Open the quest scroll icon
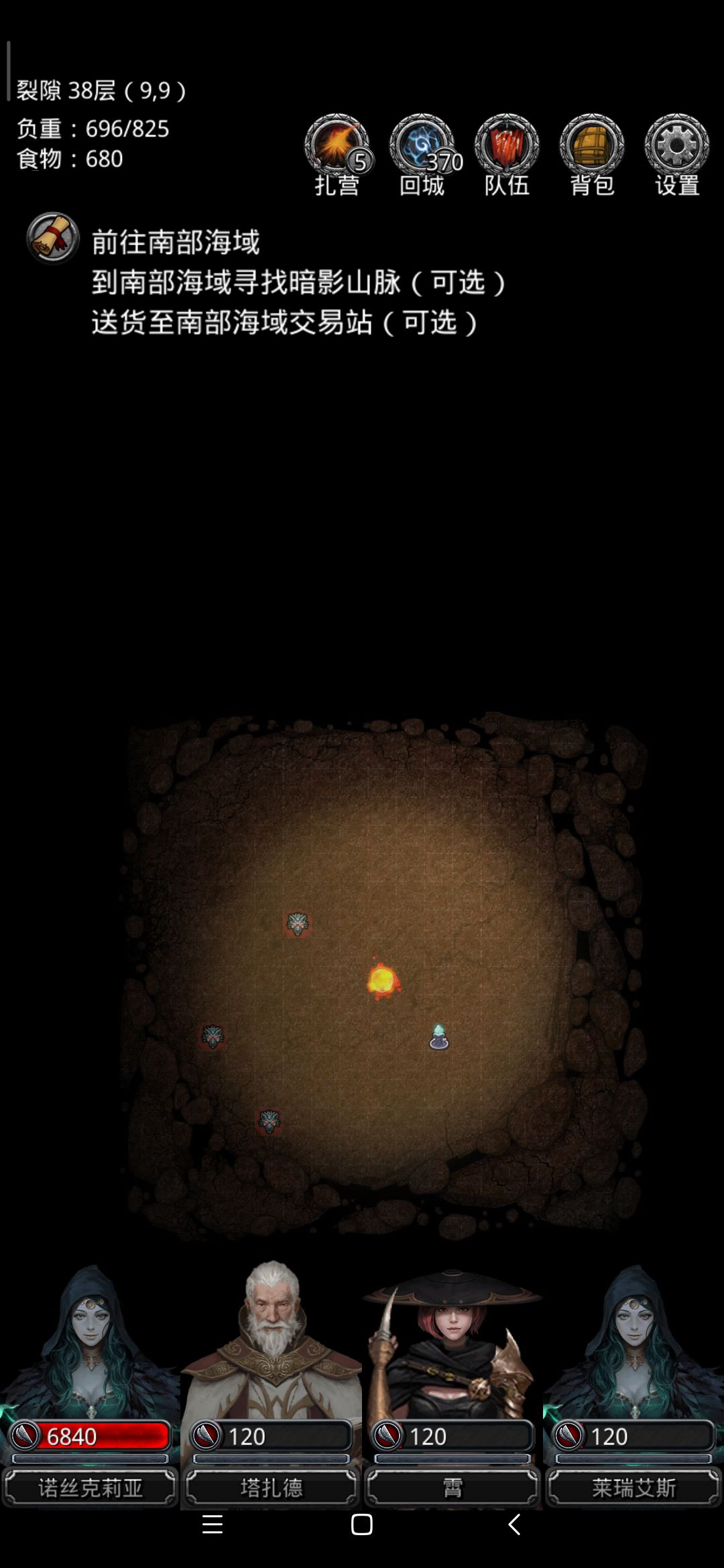The width and height of the screenshot is (724, 1568). [52, 239]
